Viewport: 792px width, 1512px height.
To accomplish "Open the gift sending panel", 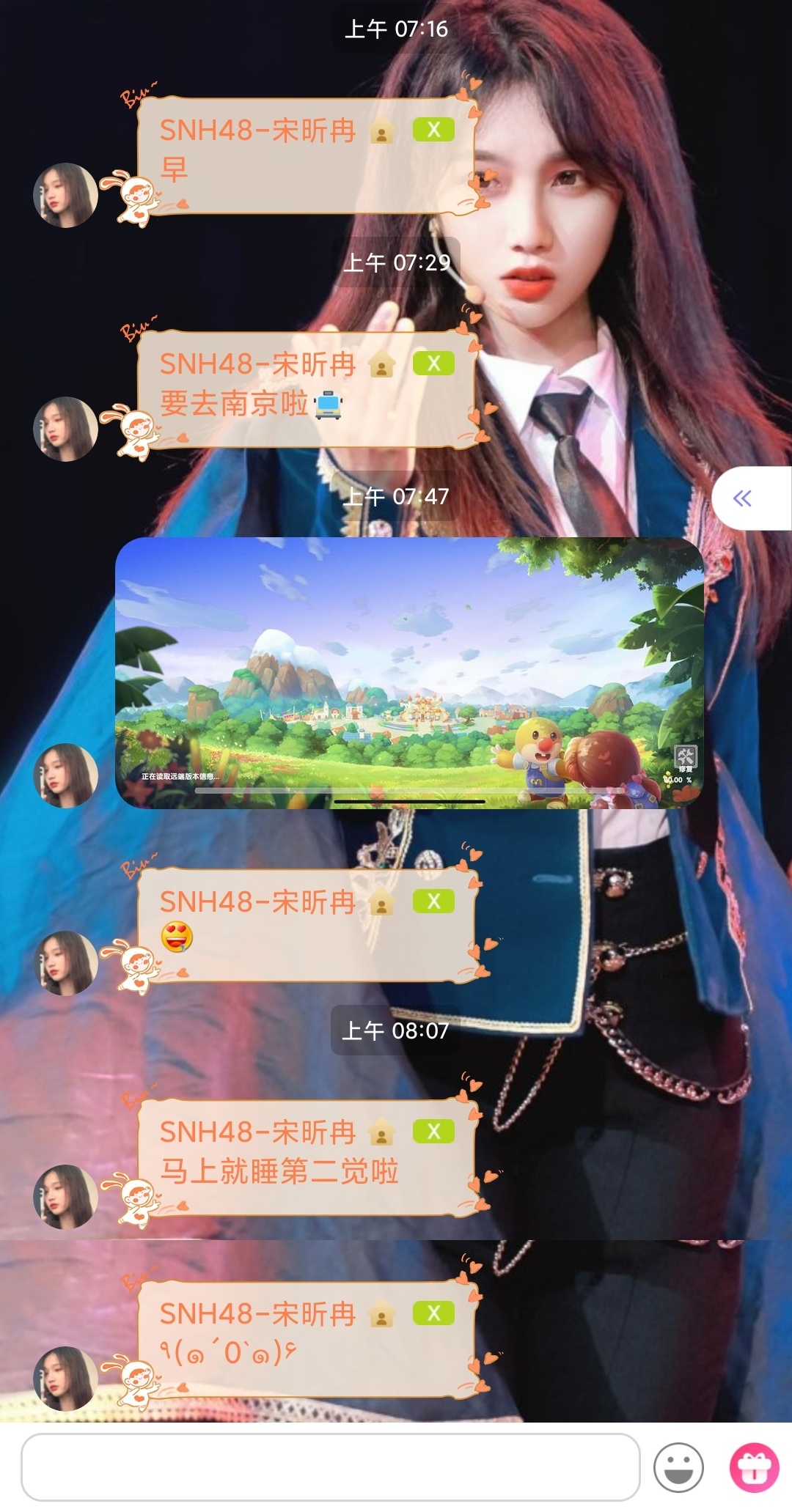I will [754, 1467].
